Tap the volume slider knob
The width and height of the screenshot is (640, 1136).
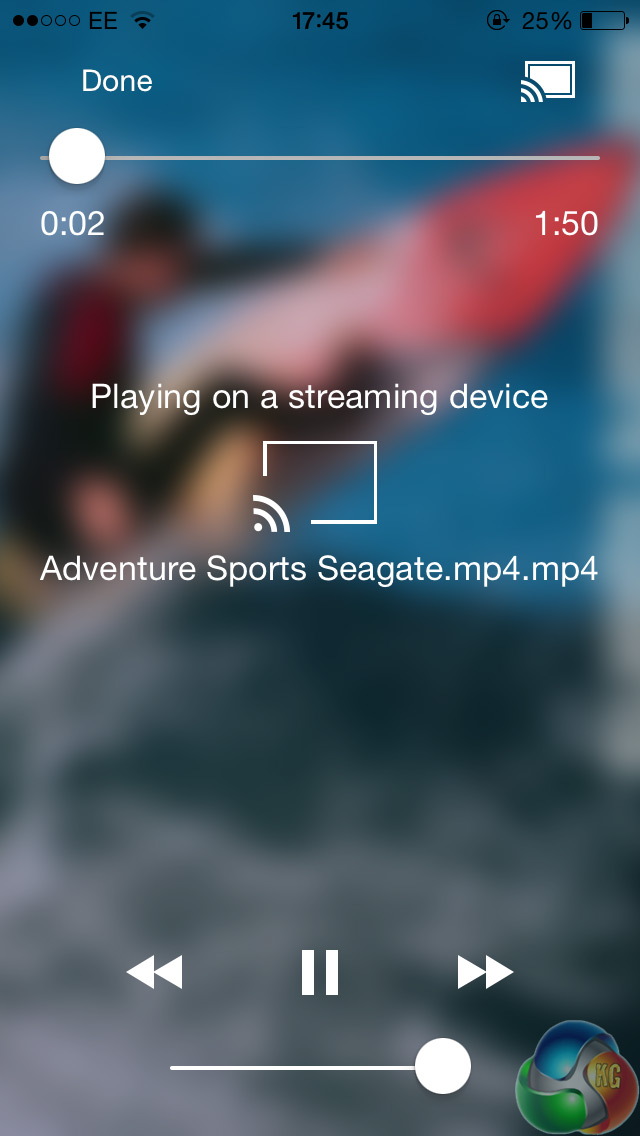(442, 1066)
